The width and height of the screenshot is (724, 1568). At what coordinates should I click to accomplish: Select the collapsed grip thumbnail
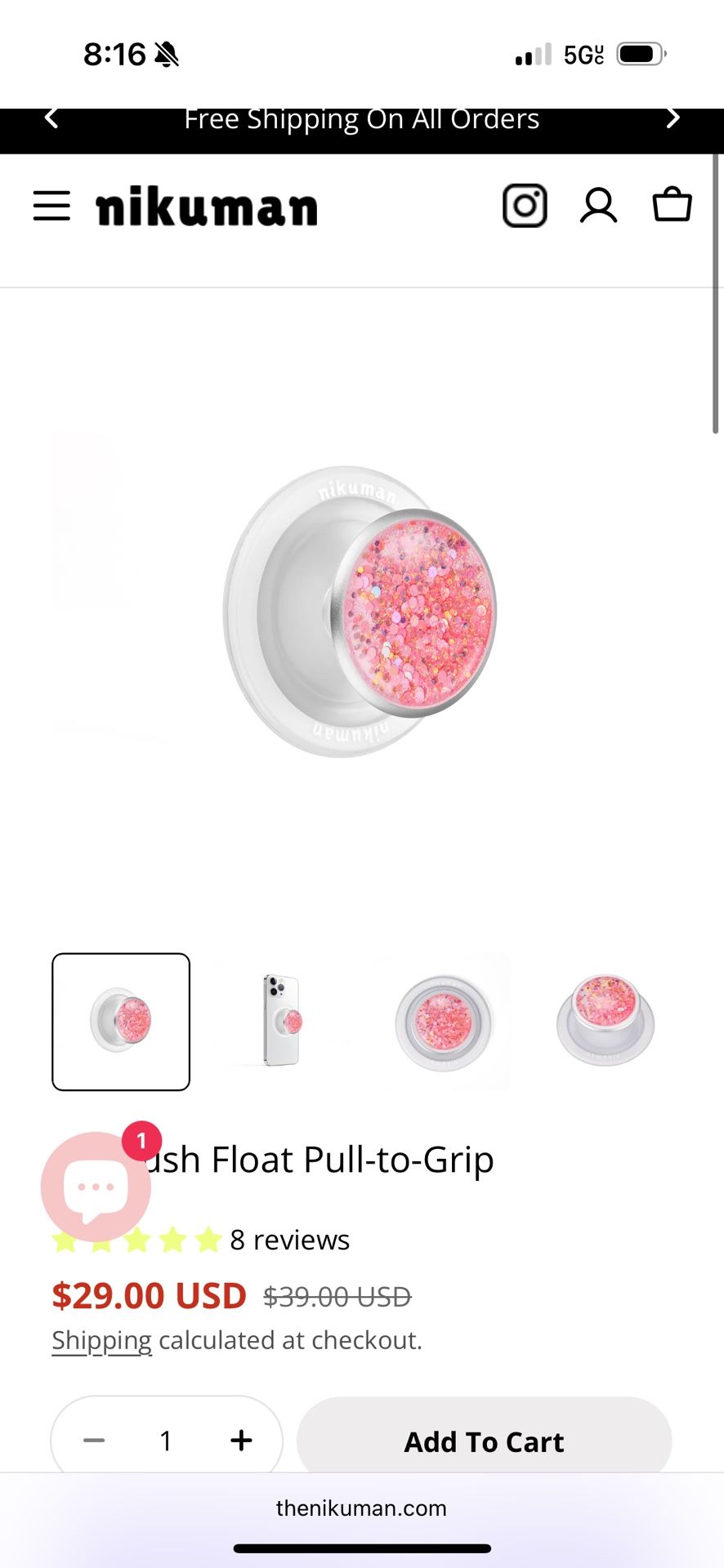point(605,1021)
